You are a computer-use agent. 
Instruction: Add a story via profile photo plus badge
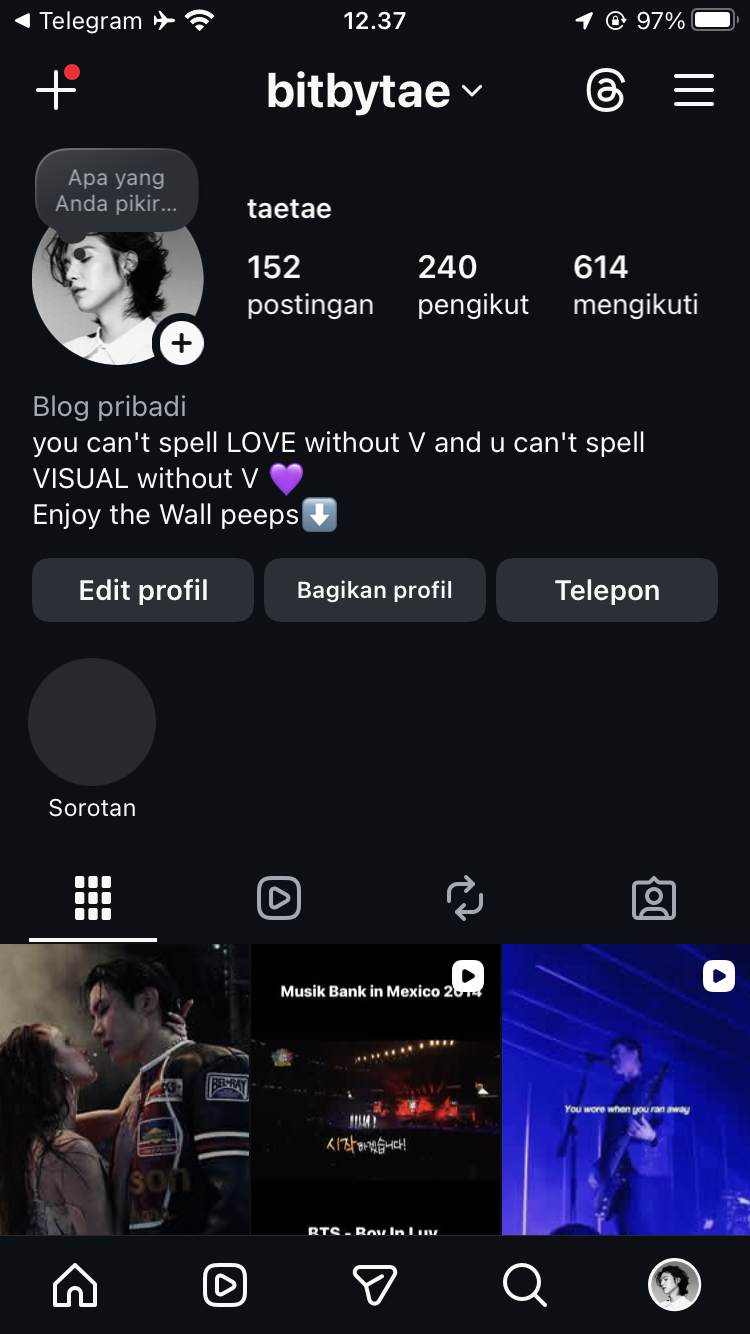(181, 344)
